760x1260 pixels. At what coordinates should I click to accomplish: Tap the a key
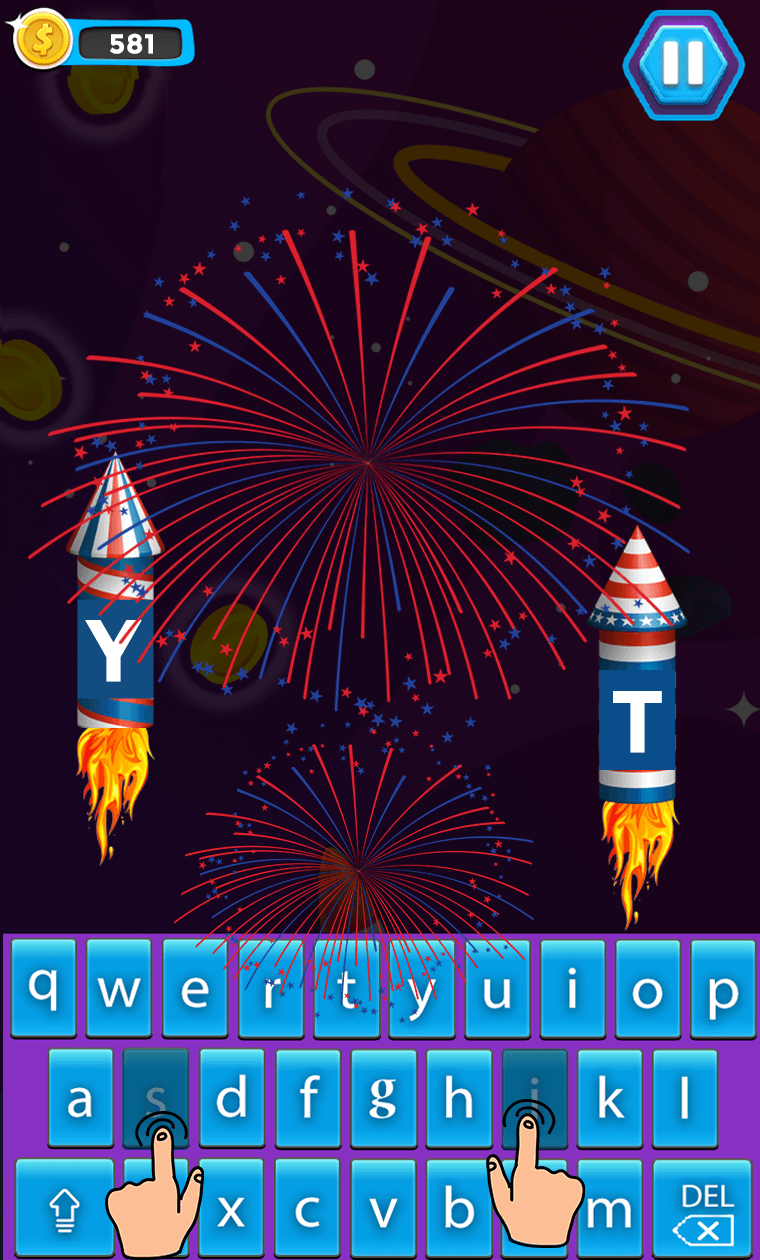click(x=80, y=1098)
